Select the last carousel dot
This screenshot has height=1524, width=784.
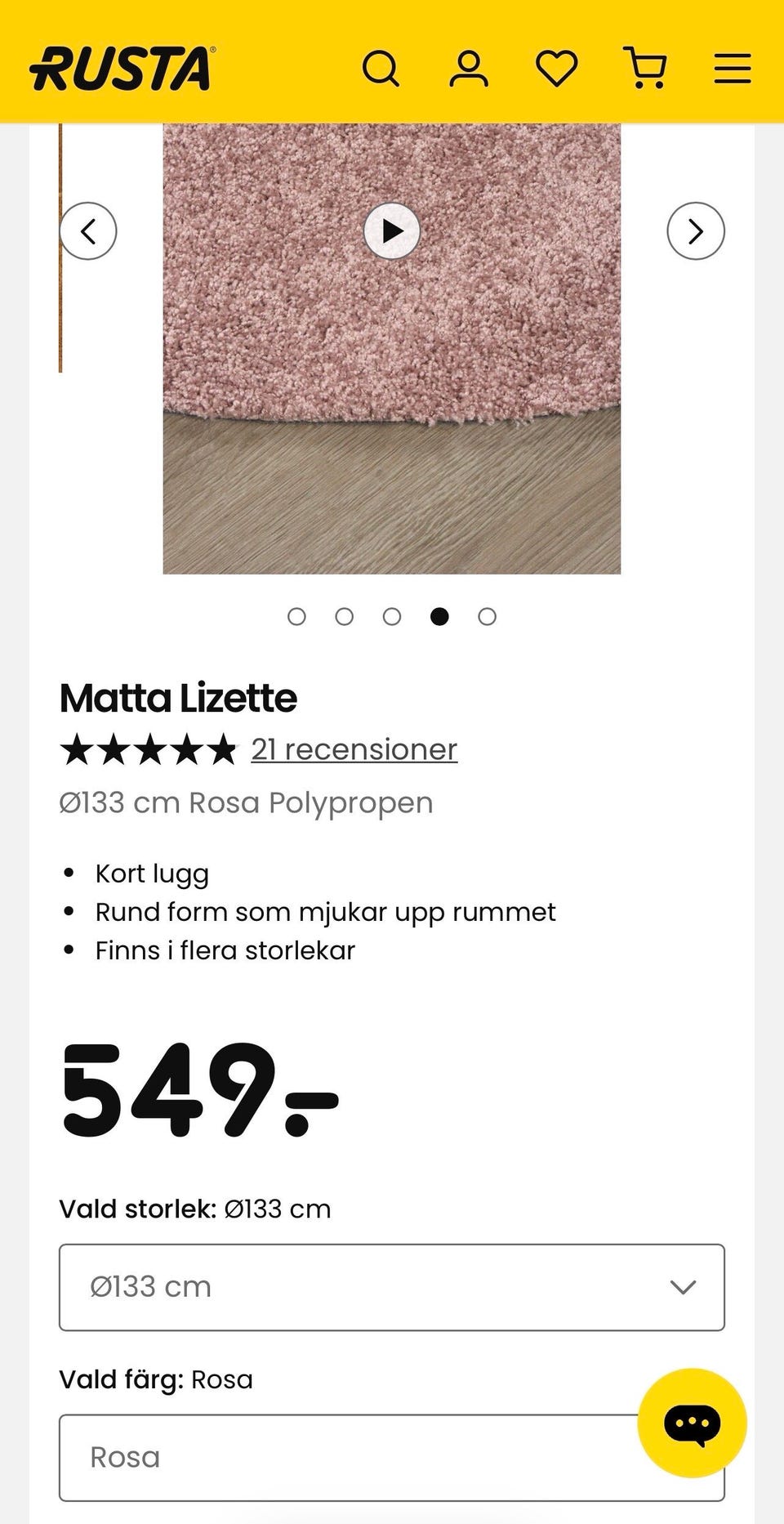(487, 616)
